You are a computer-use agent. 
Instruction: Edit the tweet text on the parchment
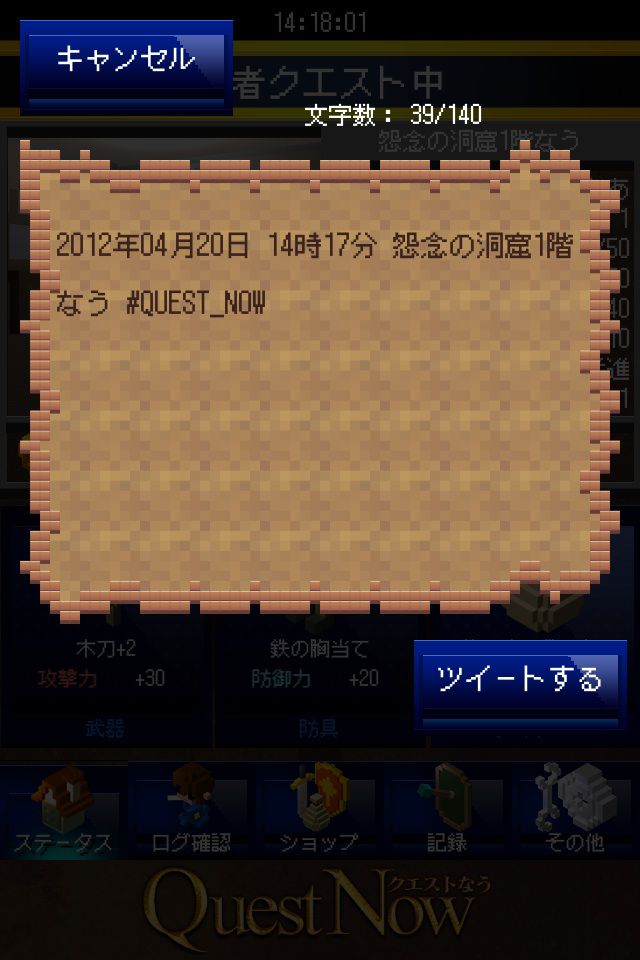(320, 380)
